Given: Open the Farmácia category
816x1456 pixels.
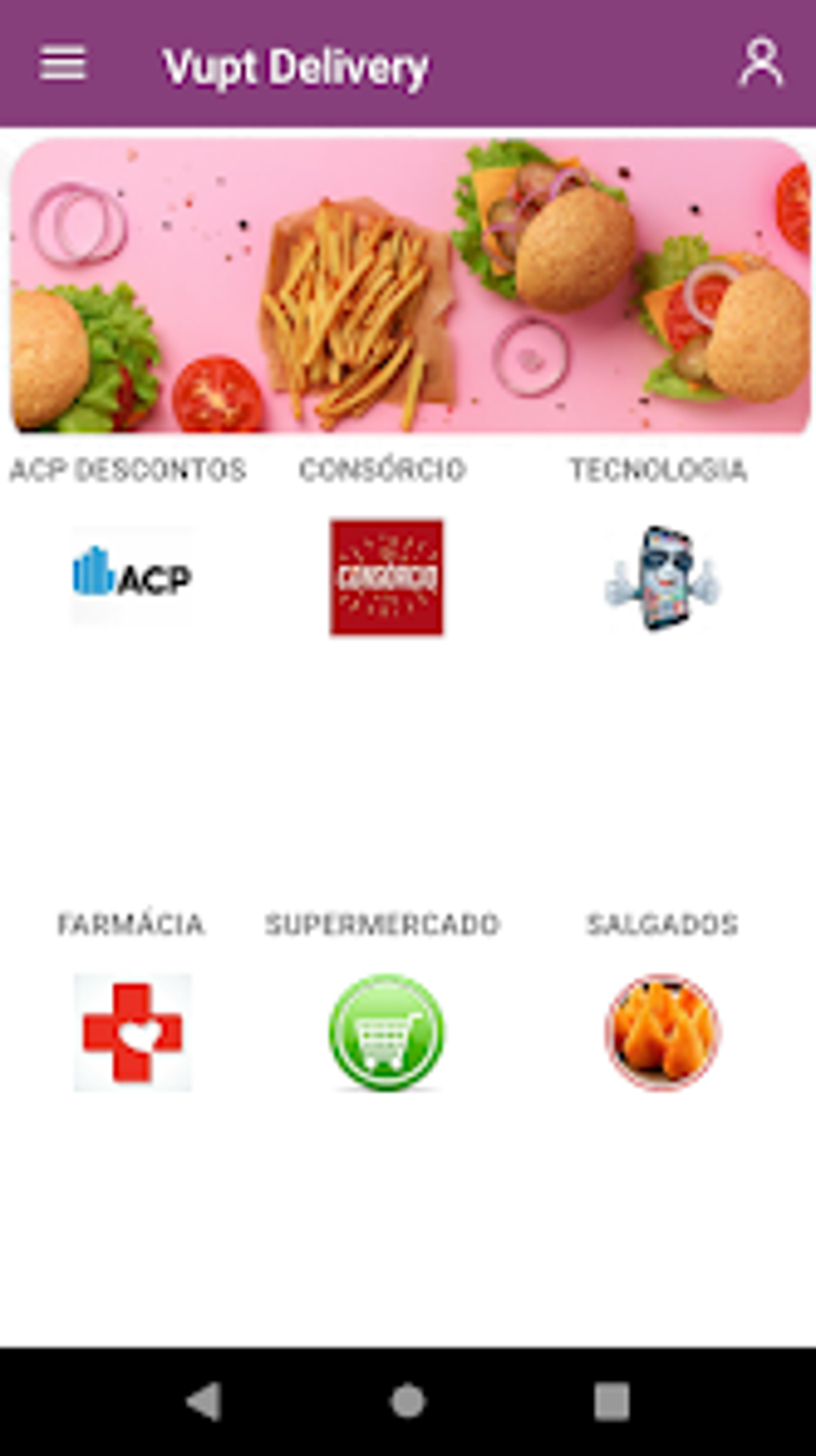Looking at the screenshot, I should [x=132, y=1032].
